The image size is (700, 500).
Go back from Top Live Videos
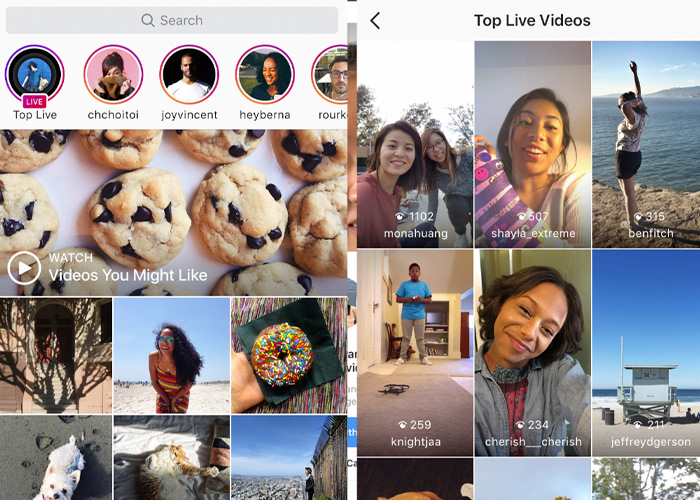coord(375,21)
